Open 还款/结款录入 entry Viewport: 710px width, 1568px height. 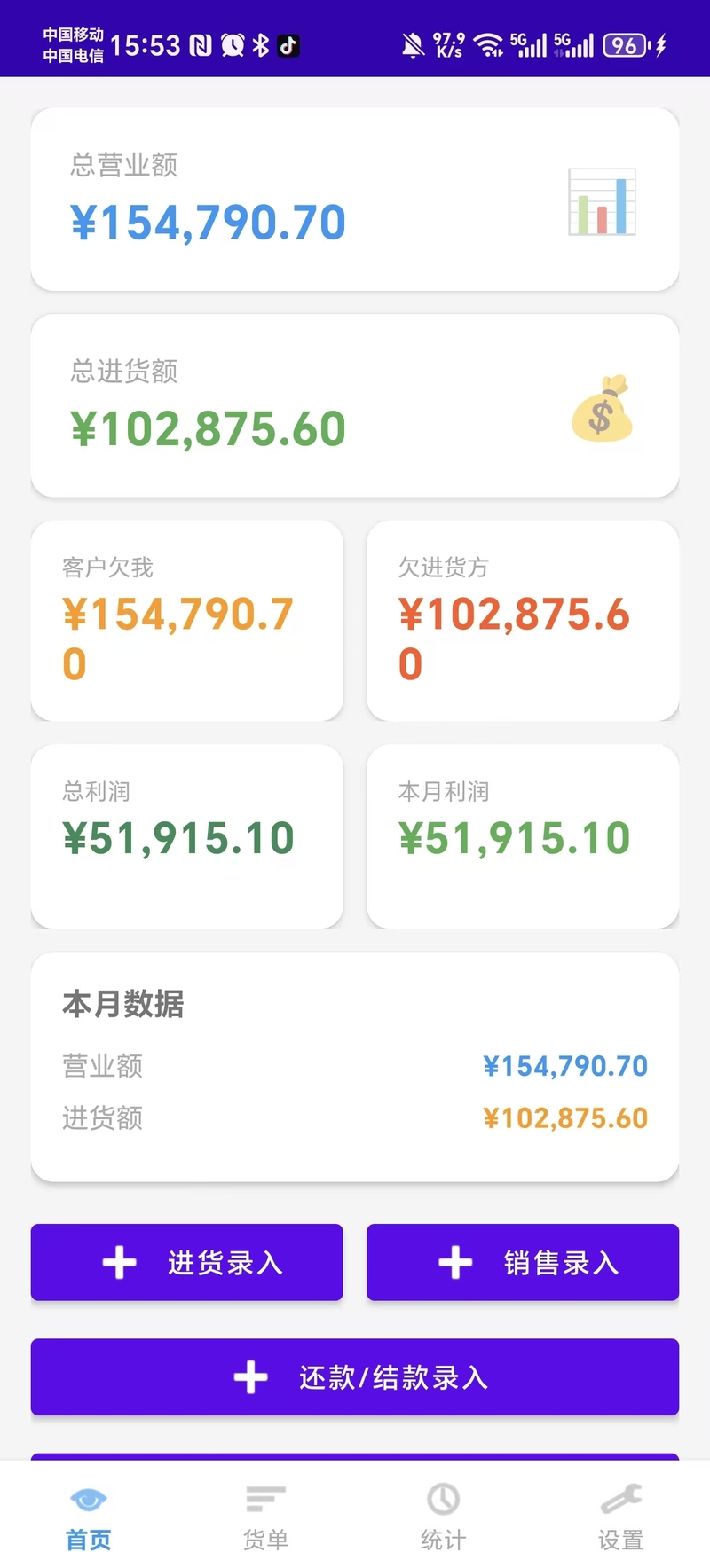(x=355, y=1376)
